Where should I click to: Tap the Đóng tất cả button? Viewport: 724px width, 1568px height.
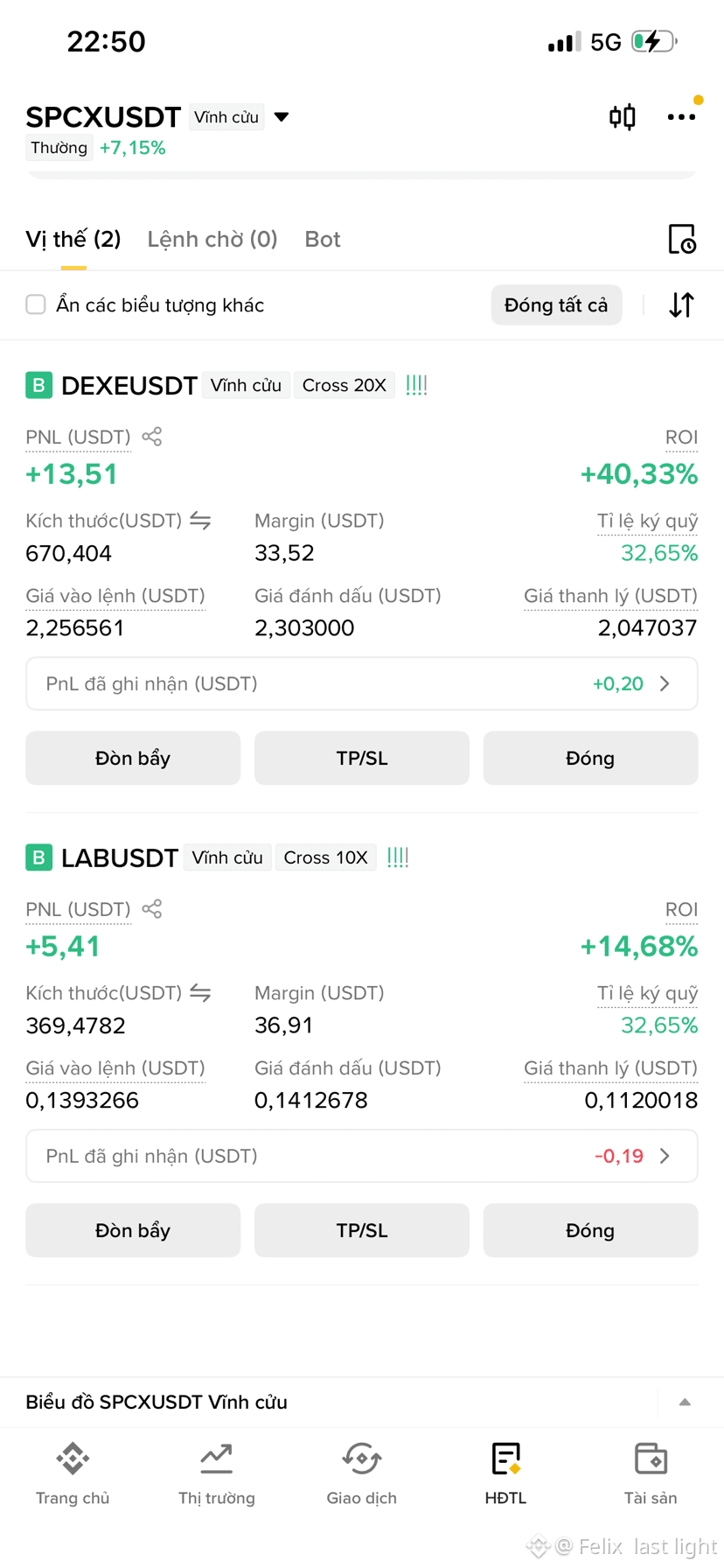(x=556, y=304)
